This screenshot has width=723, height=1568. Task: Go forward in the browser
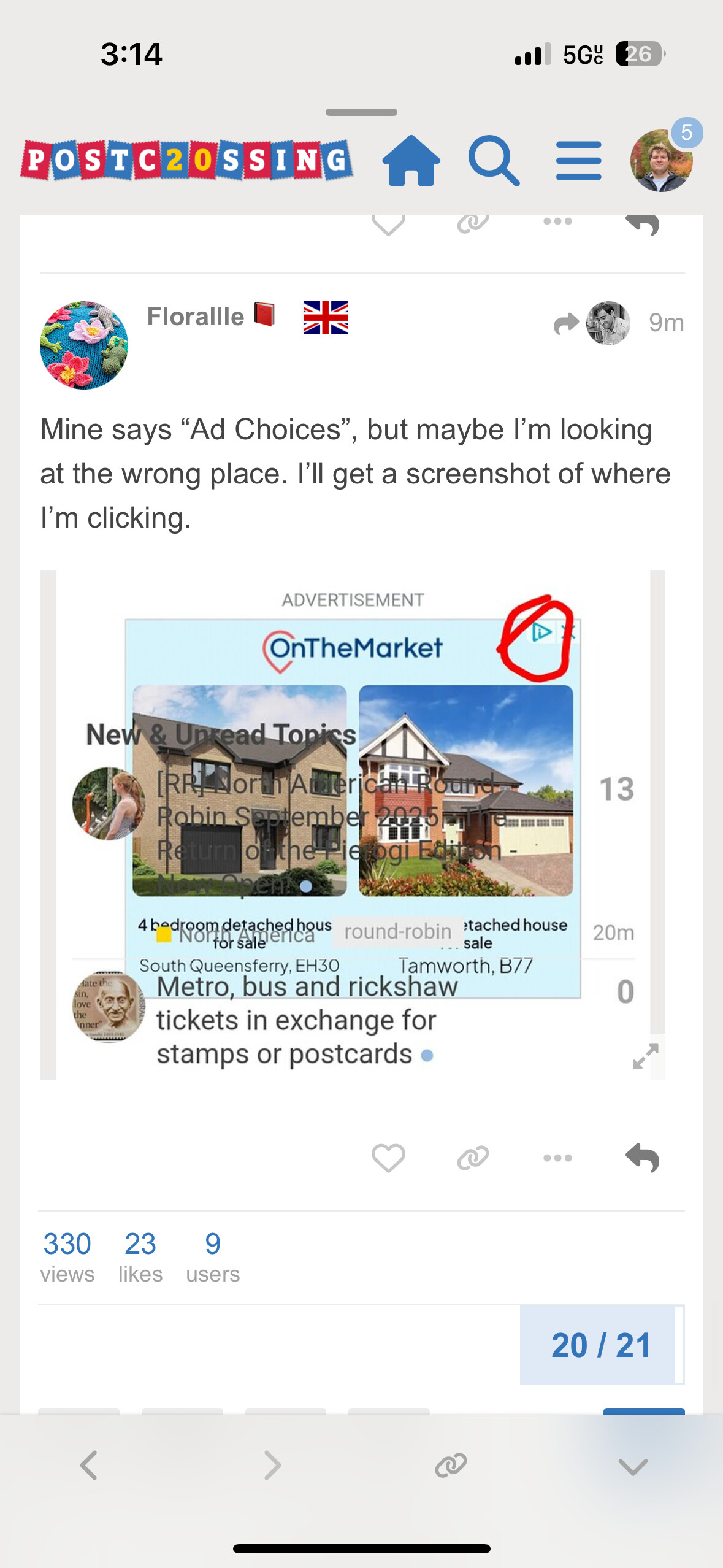[272, 1466]
